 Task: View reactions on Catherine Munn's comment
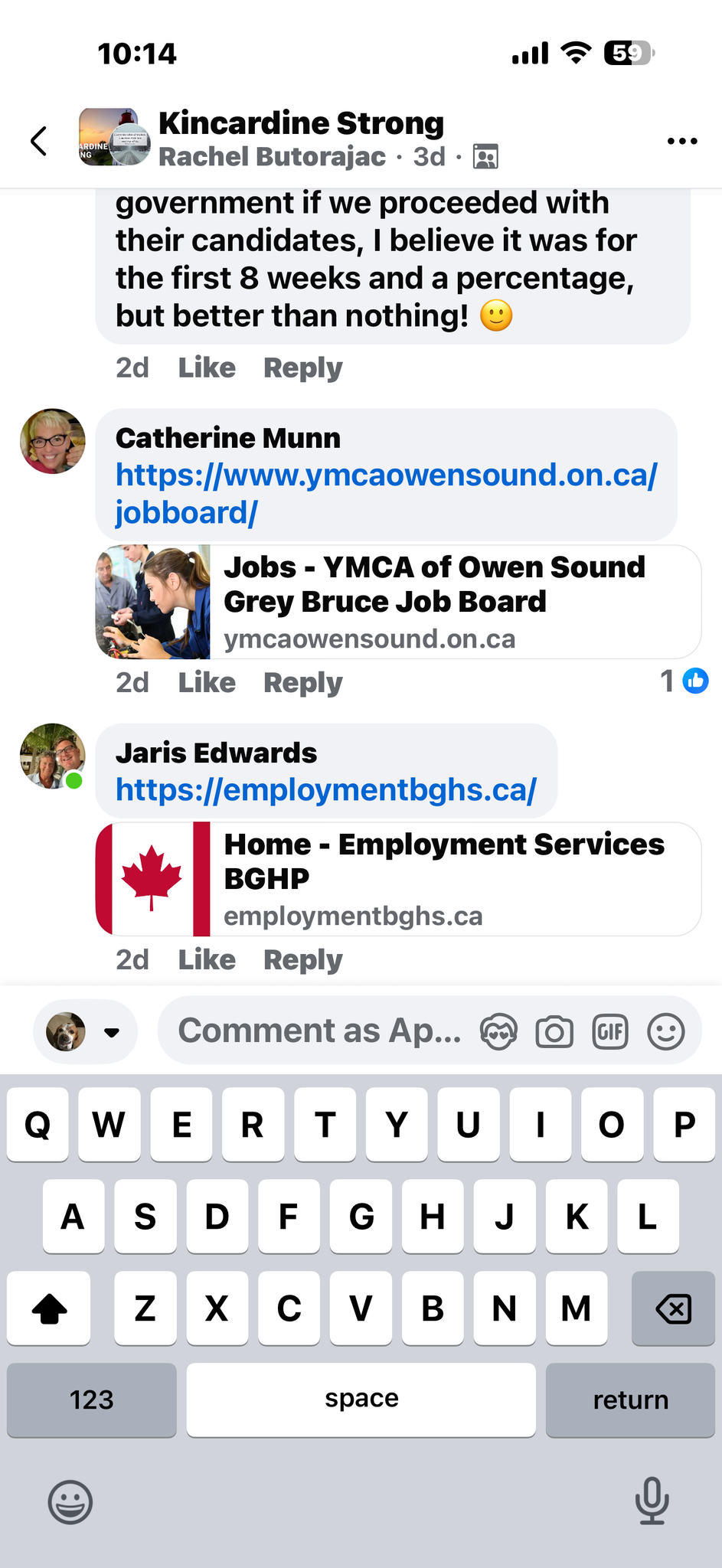click(x=684, y=681)
